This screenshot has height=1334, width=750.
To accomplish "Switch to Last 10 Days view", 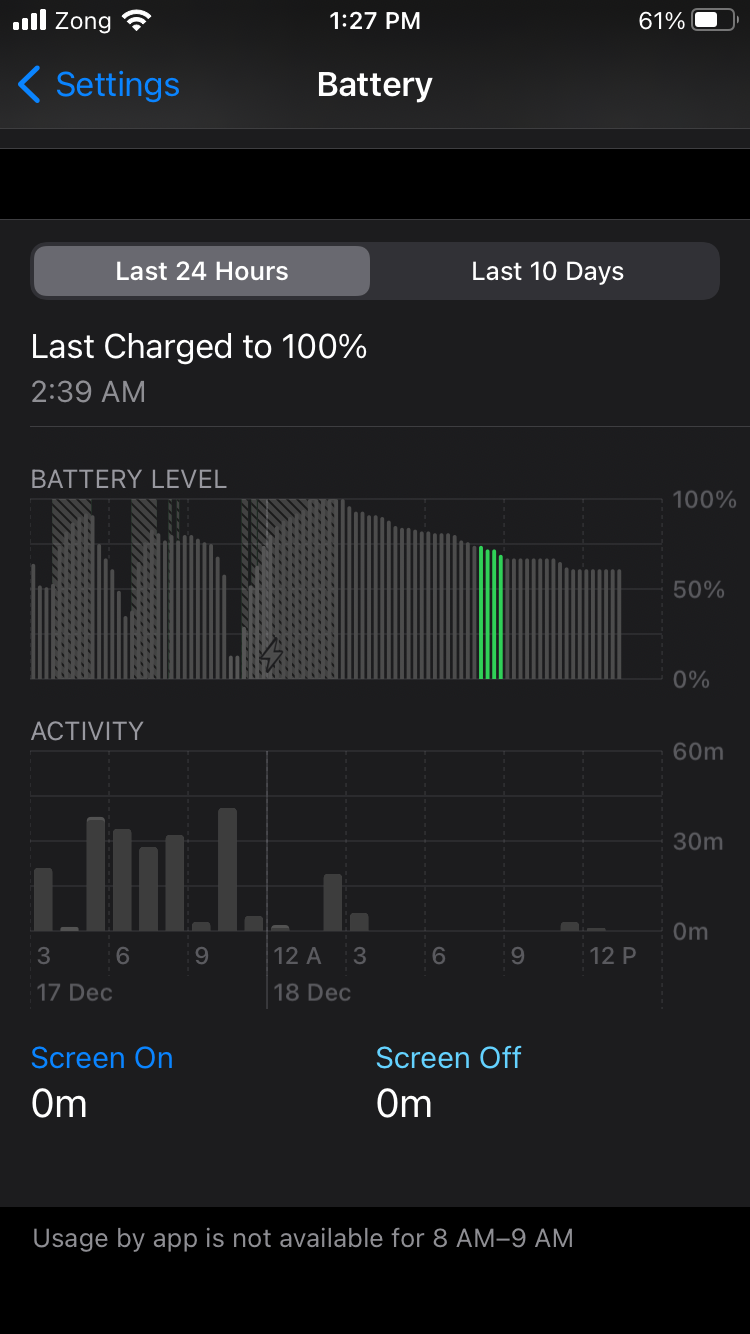I will [547, 271].
